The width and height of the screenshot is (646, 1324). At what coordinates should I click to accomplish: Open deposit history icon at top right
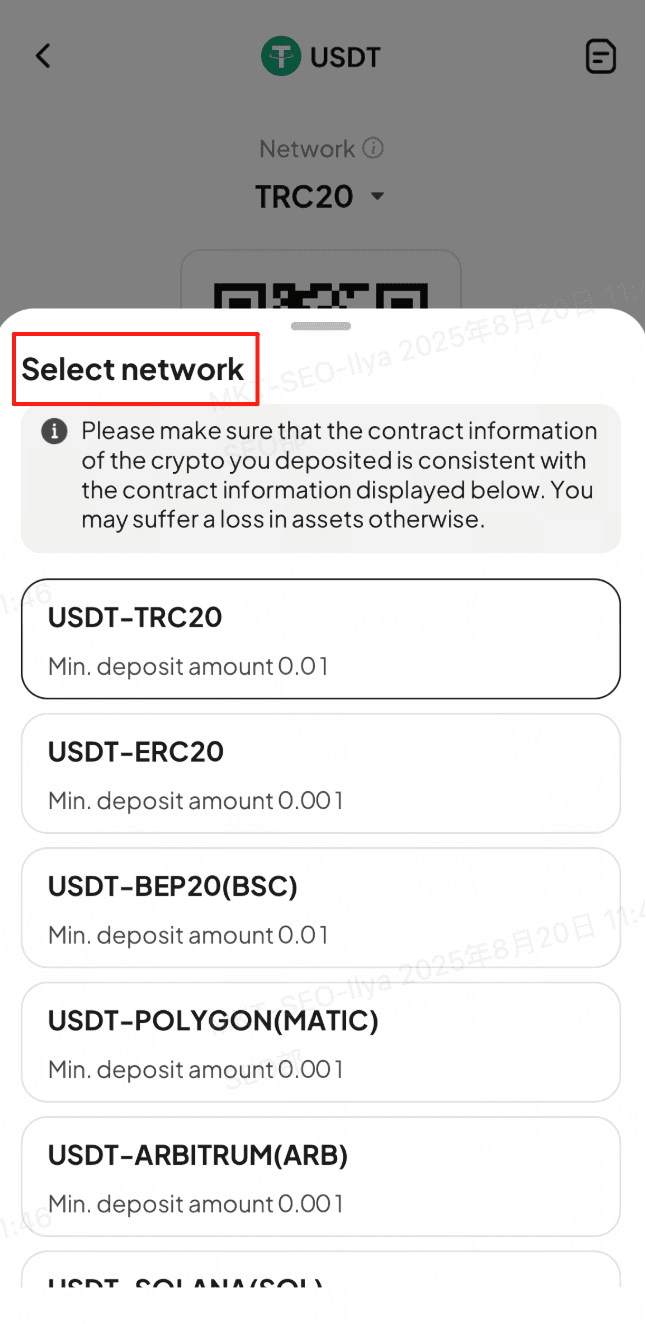point(600,56)
